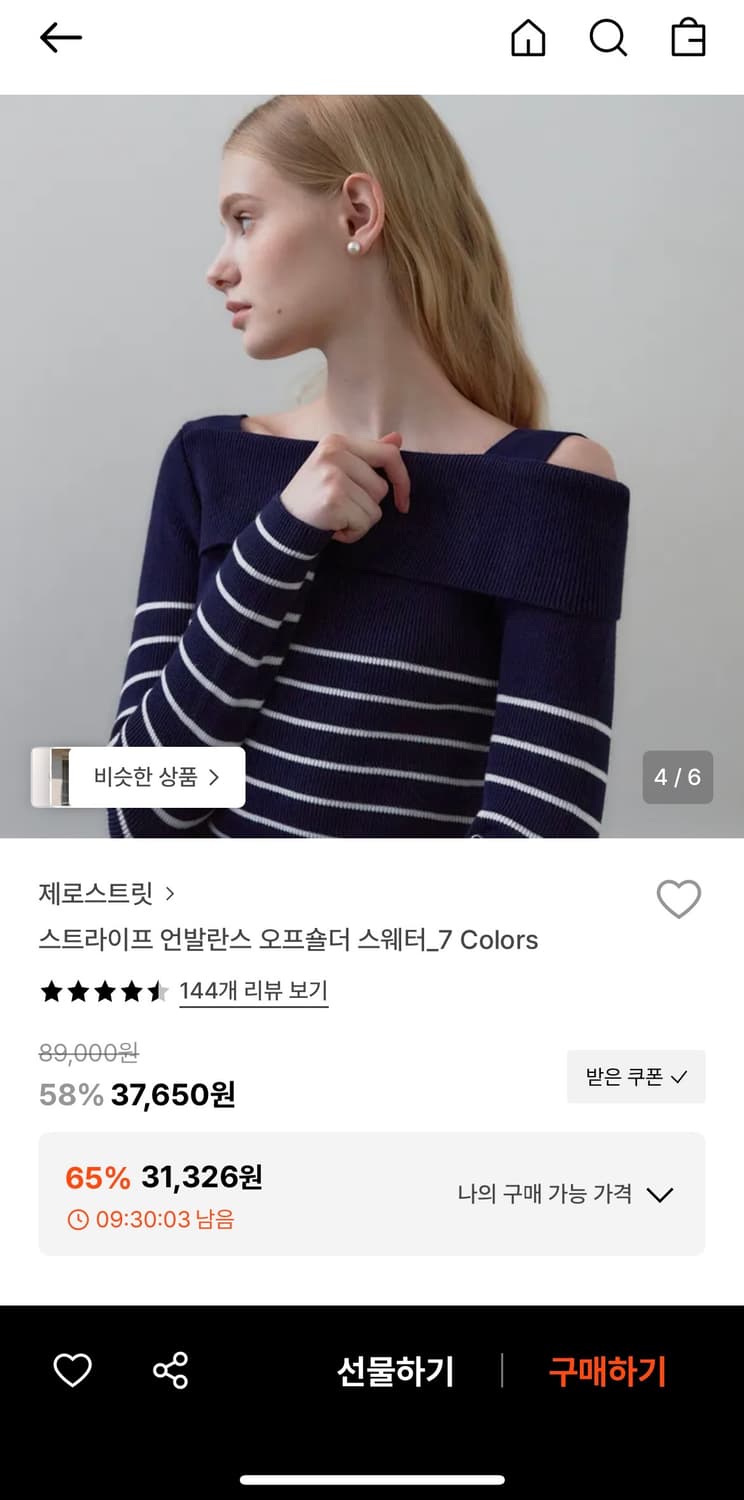
Task: Tap the clock icon beside the countdown timer
Action: (77, 1221)
